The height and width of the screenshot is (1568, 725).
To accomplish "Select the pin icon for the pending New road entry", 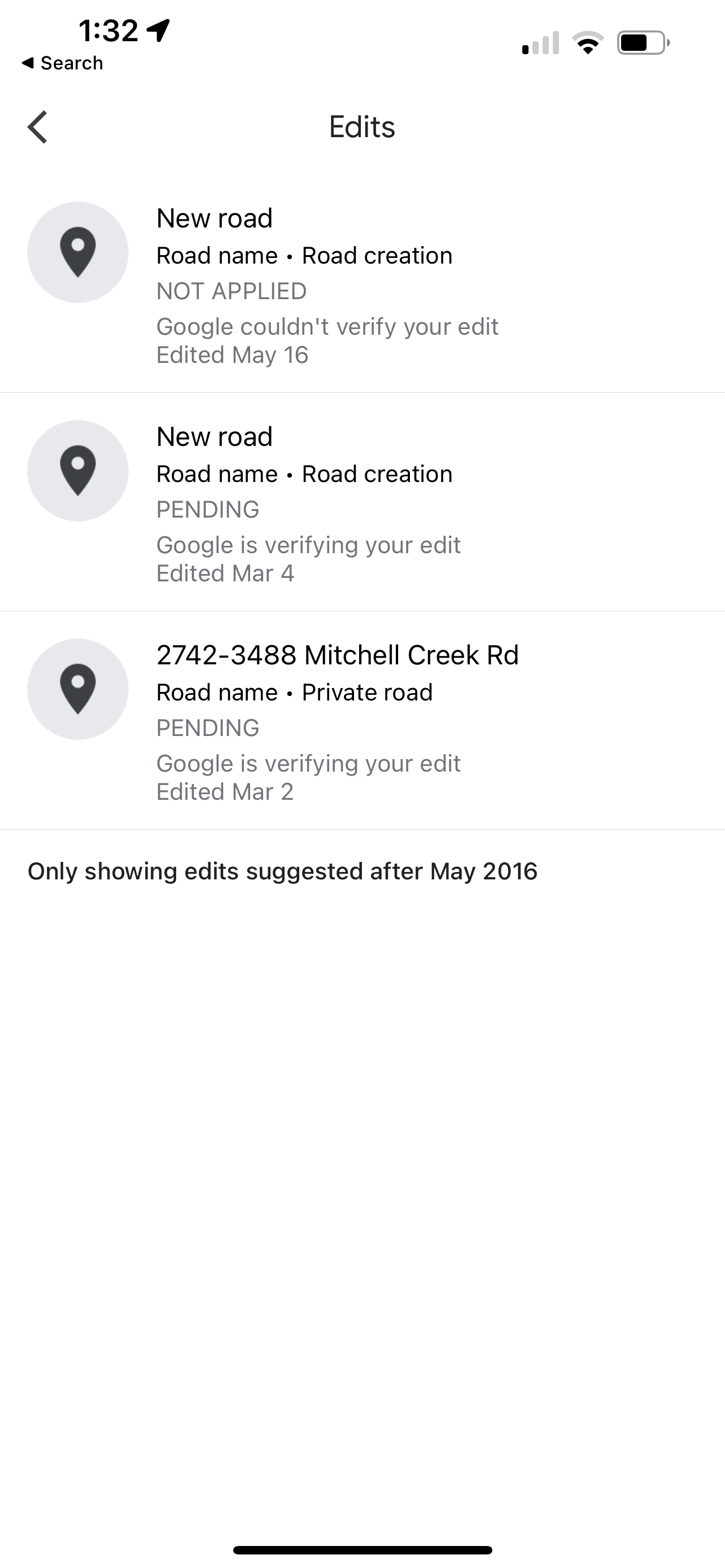I will coord(78,471).
